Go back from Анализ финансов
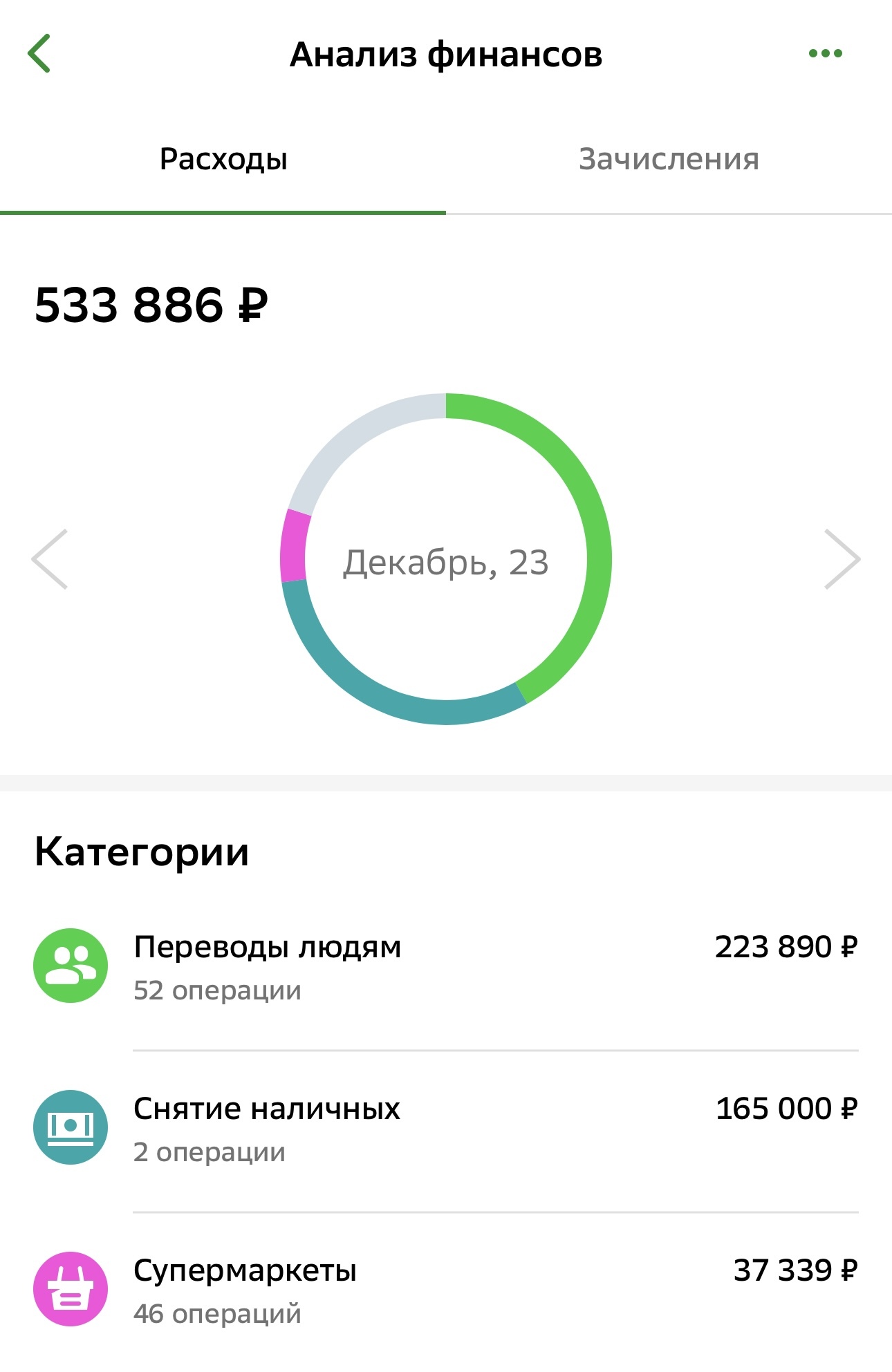 click(x=39, y=54)
